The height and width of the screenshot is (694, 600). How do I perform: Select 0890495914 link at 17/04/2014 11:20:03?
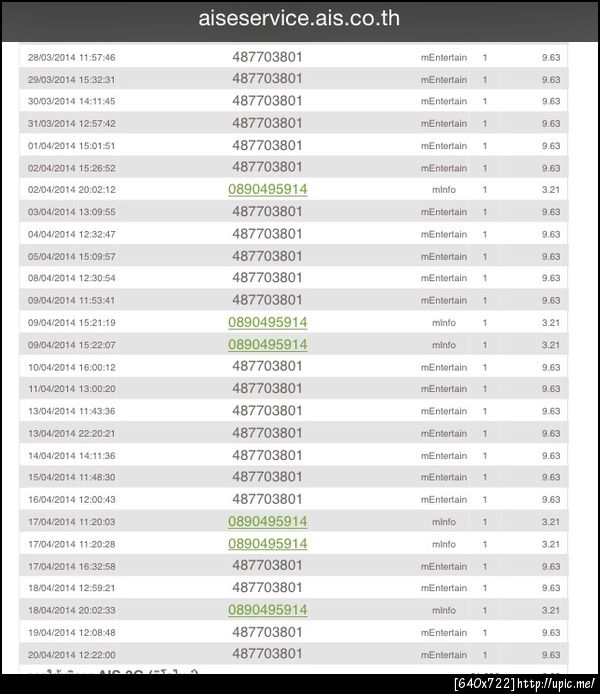click(267, 521)
